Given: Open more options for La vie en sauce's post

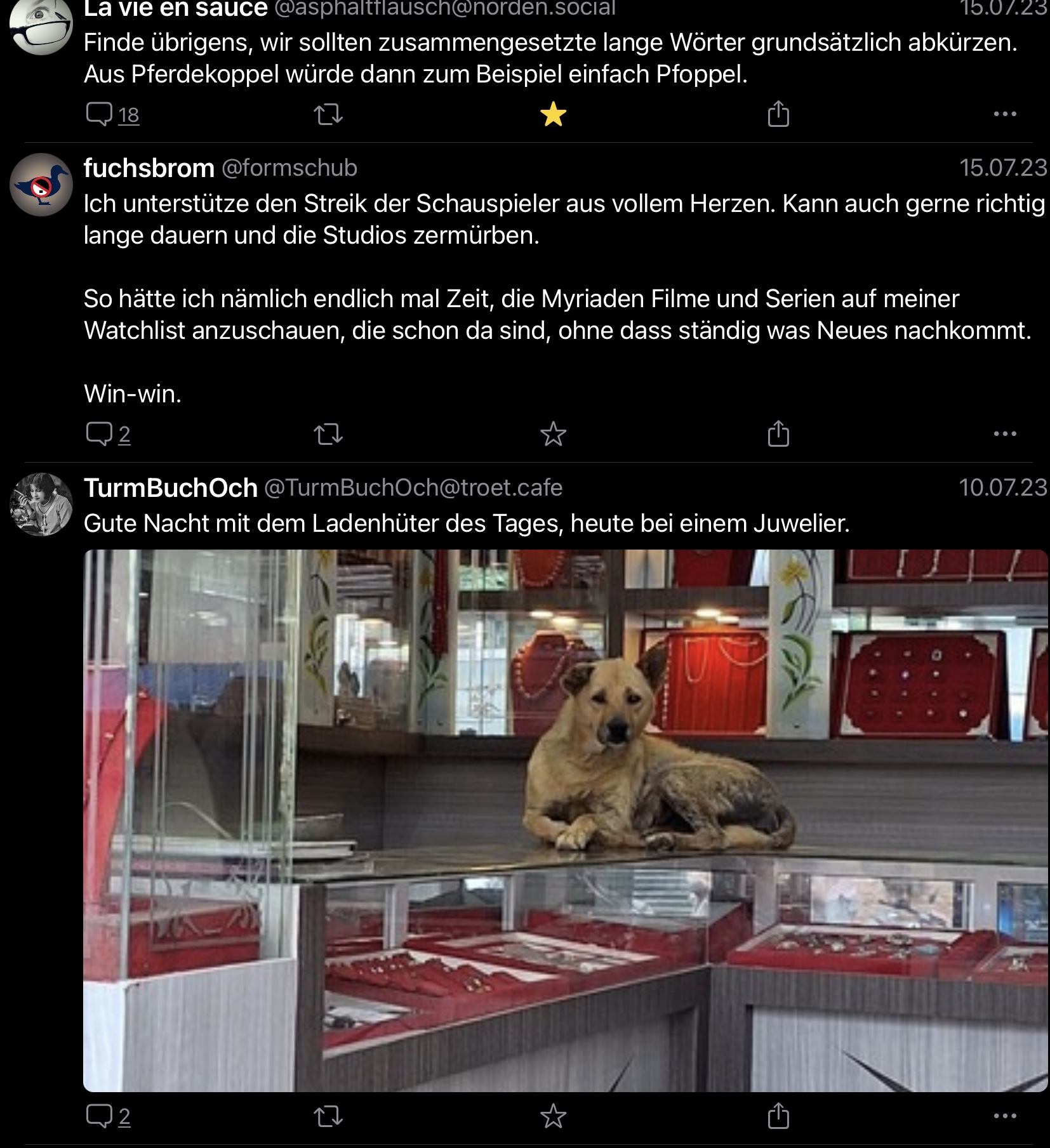Looking at the screenshot, I should point(1005,114).
